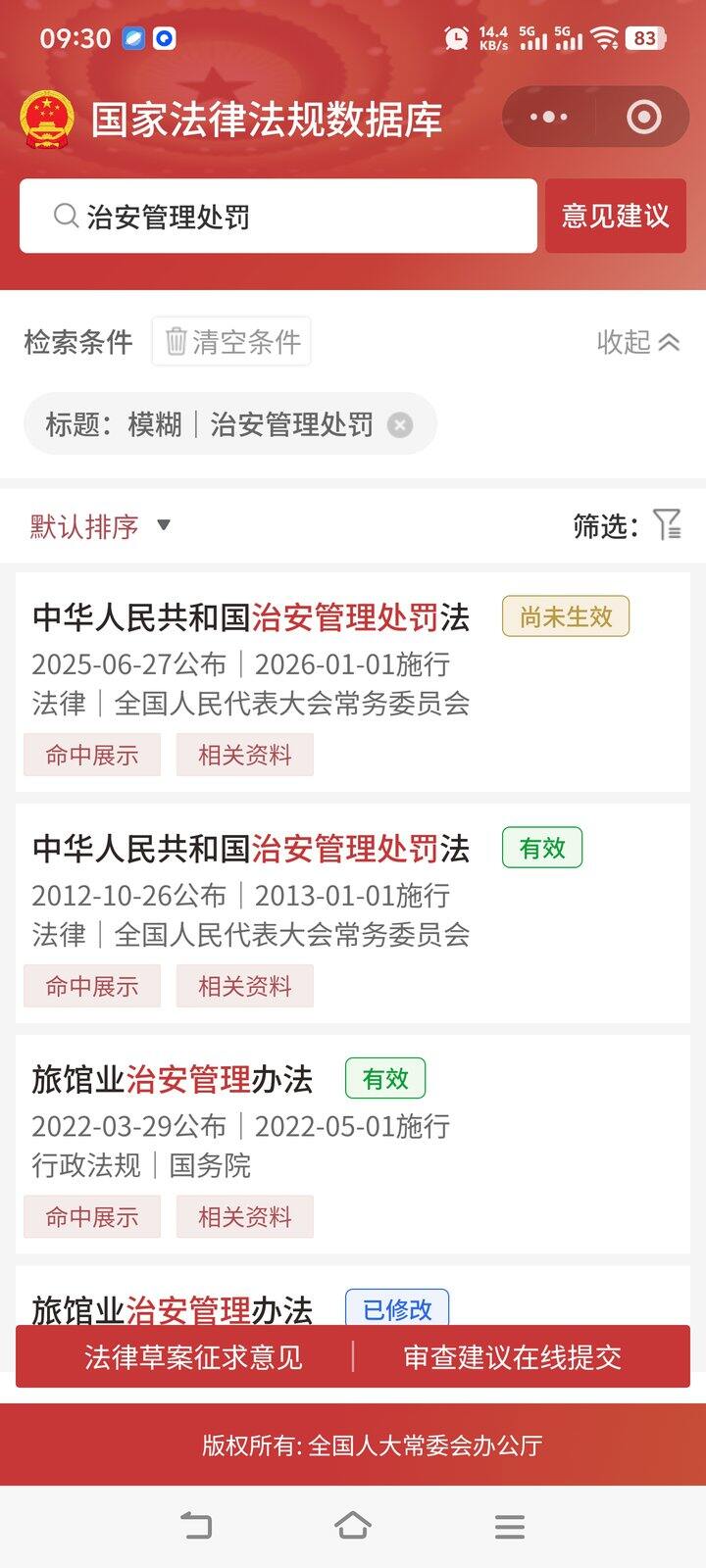Image resolution: width=706 pixels, height=1568 pixels.
Task: Expand the 默认排序 sort dropdown
Action: pyautogui.click(x=100, y=526)
